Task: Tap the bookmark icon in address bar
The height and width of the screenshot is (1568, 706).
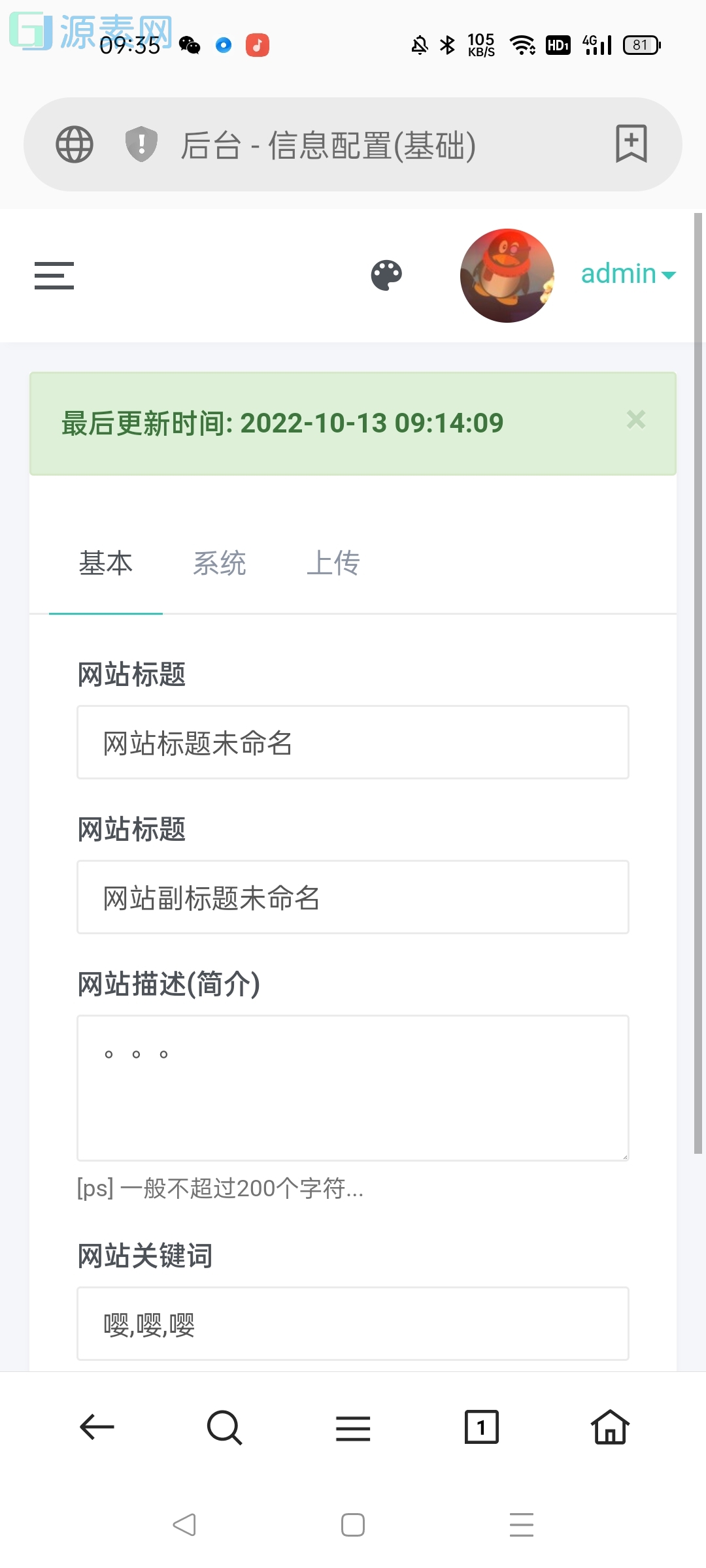Action: [631, 144]
